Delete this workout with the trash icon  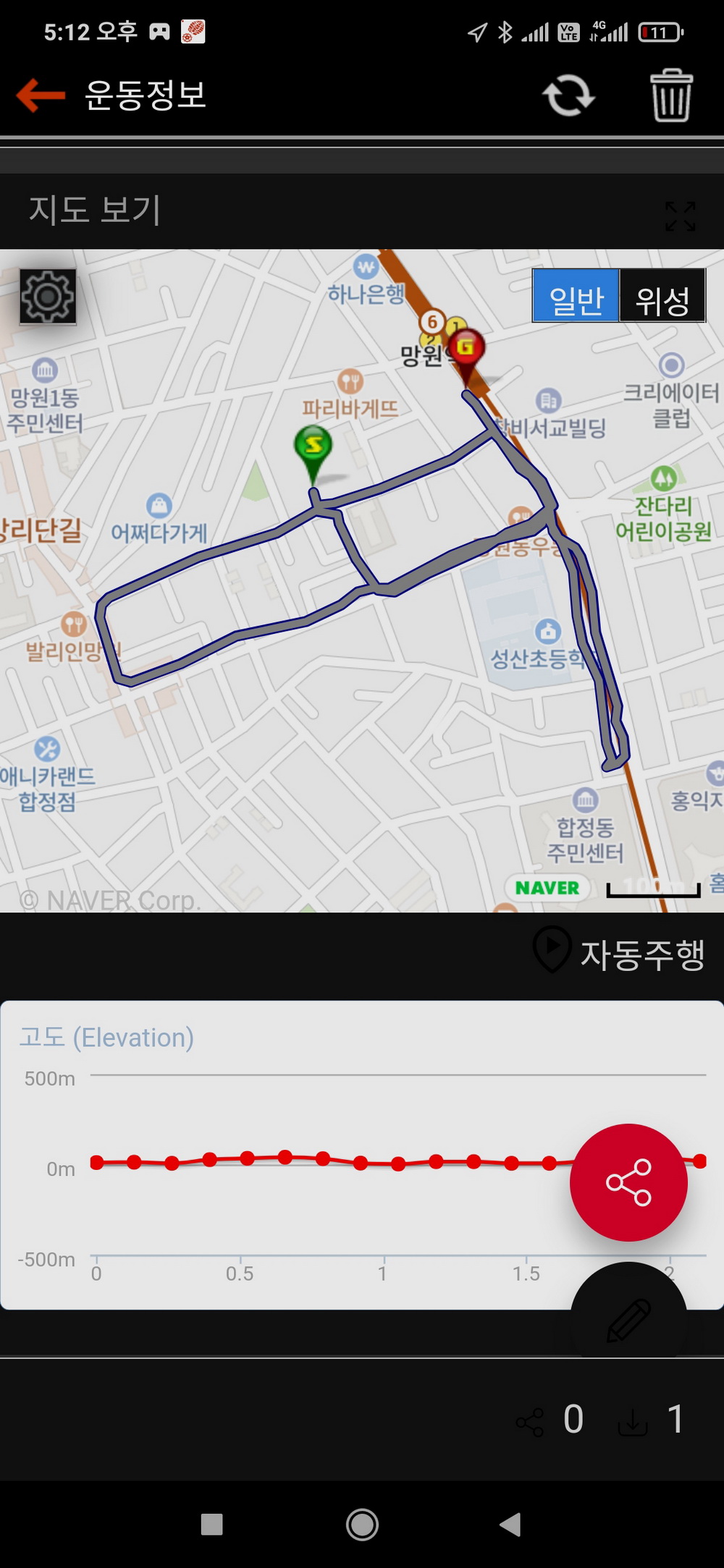coord(671,95)
